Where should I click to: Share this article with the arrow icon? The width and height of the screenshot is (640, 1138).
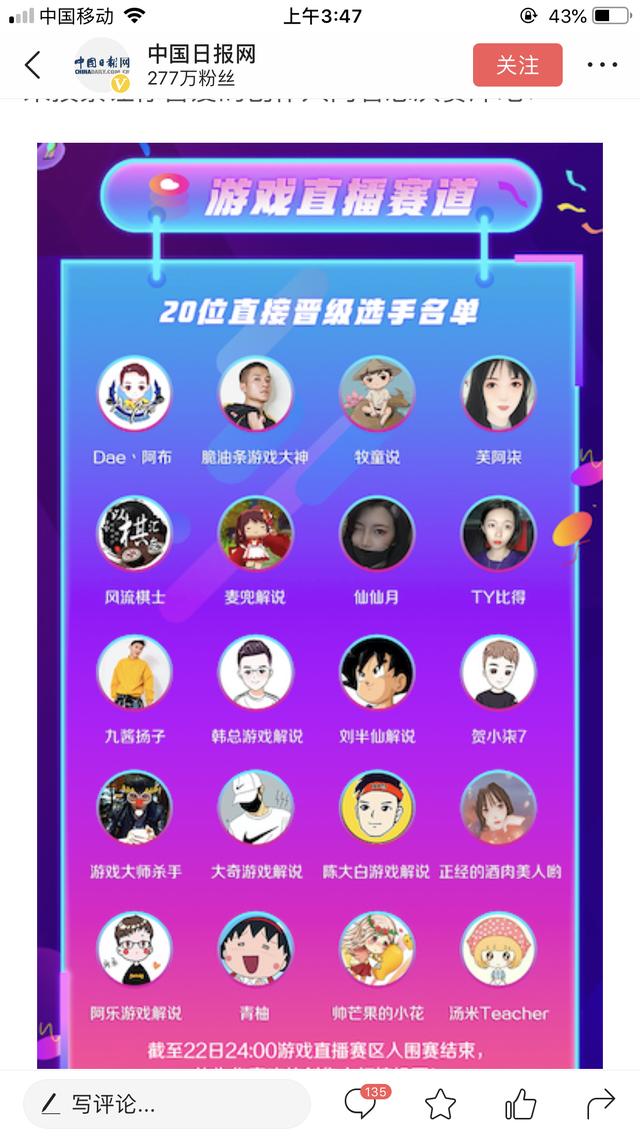click(x=600, y=1105)
